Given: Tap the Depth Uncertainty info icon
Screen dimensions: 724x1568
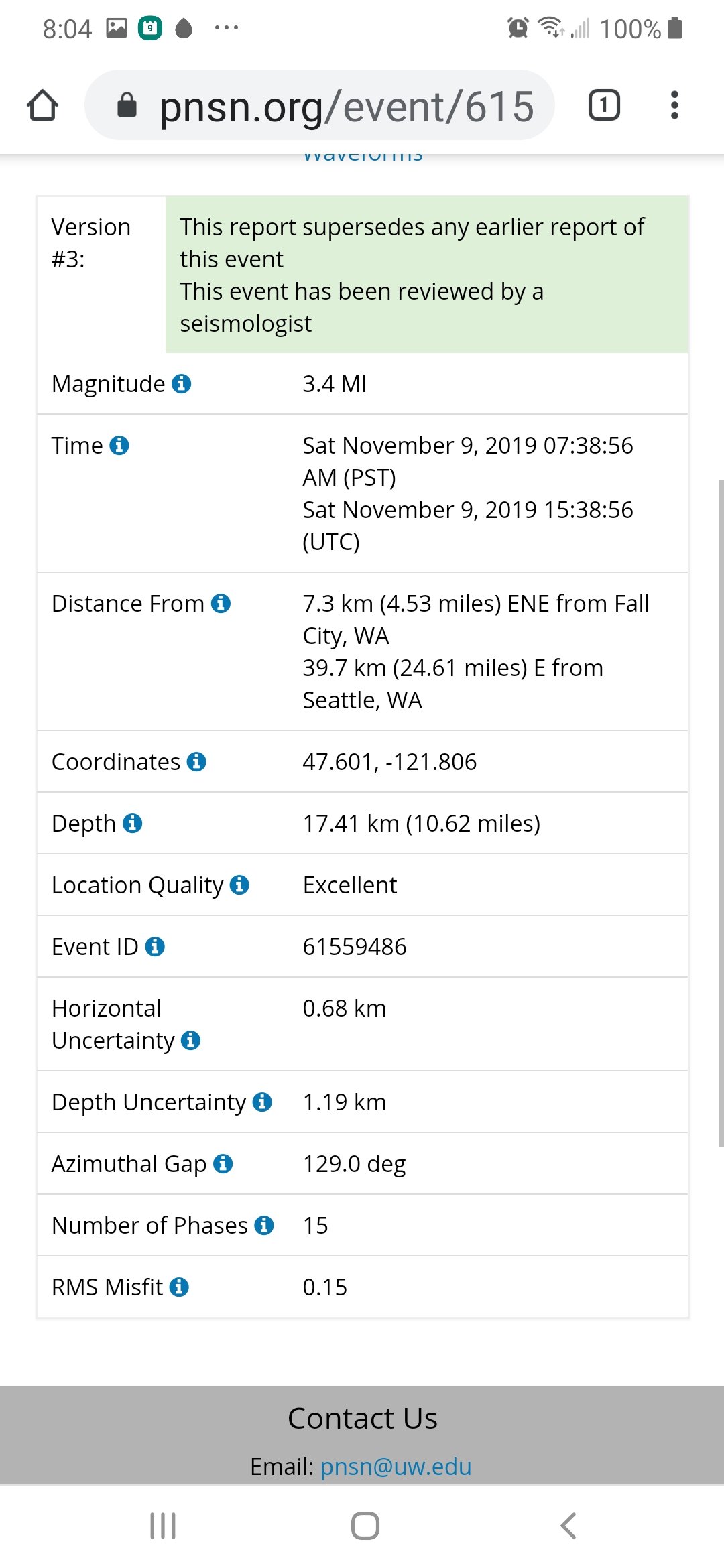Looking at the screenshot, I should [x=262, y=1102].
